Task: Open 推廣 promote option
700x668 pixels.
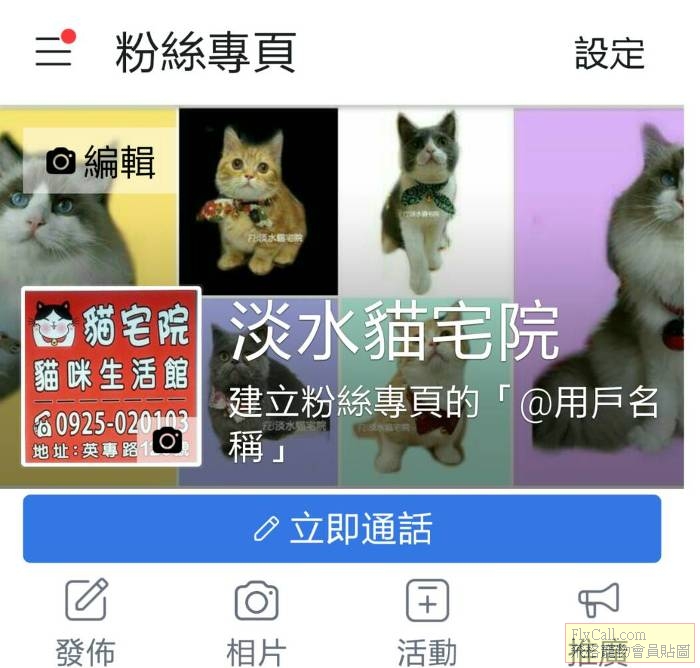Action: pyautogui.click(x=598, y=622)
